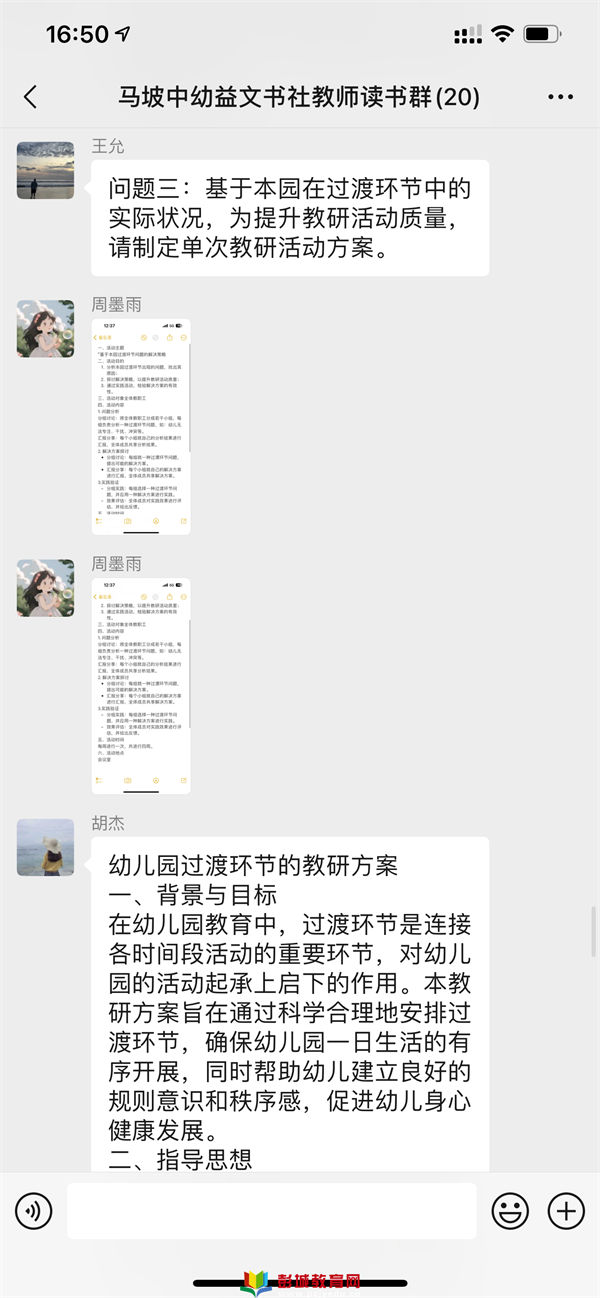Screen dimensions: 600x1298
Task: Open the group chat overflow menu
Action: click(x=561, y=97)
